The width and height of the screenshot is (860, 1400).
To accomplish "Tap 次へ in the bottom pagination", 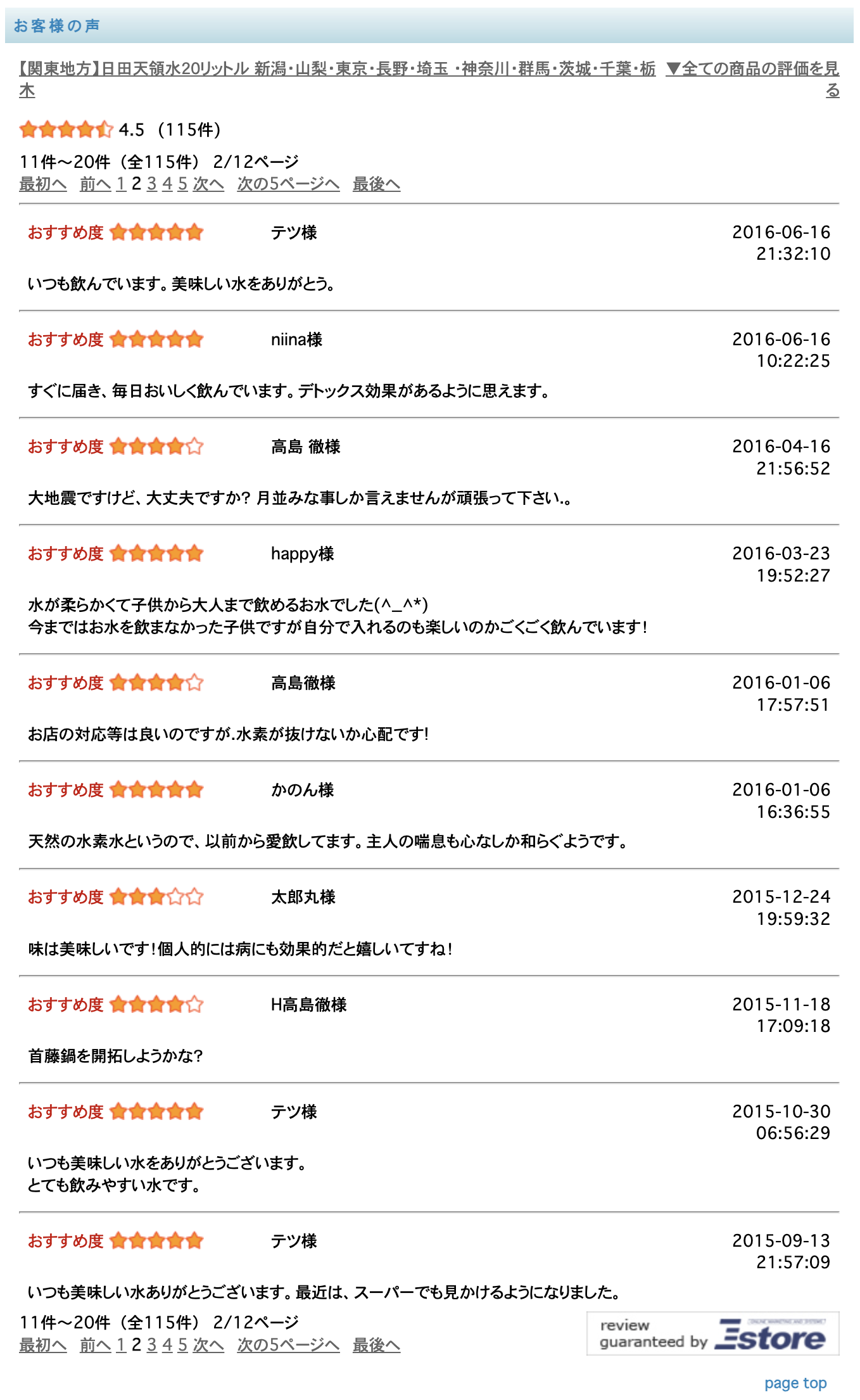I will tap(208, 1346).
